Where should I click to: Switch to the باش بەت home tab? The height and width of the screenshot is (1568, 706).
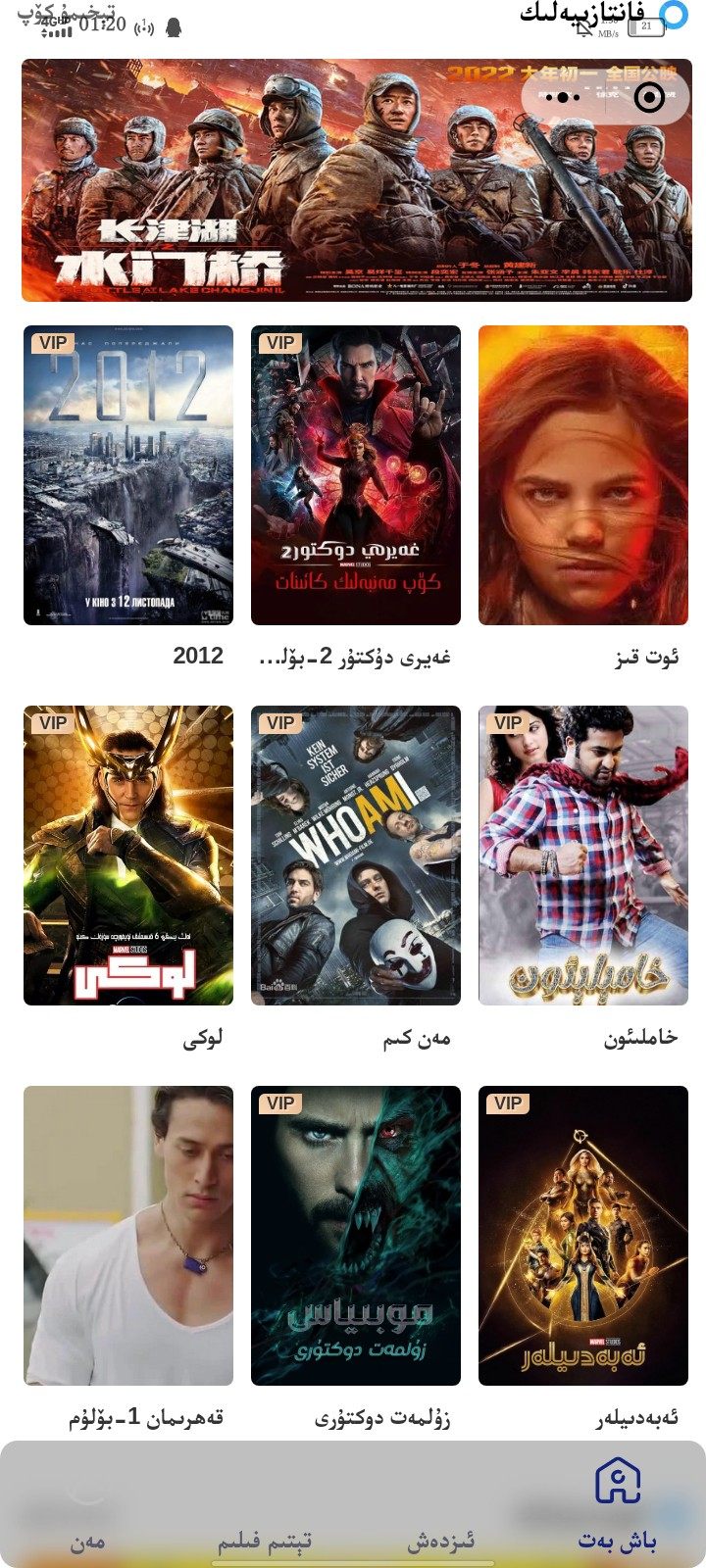point(618,1504)
